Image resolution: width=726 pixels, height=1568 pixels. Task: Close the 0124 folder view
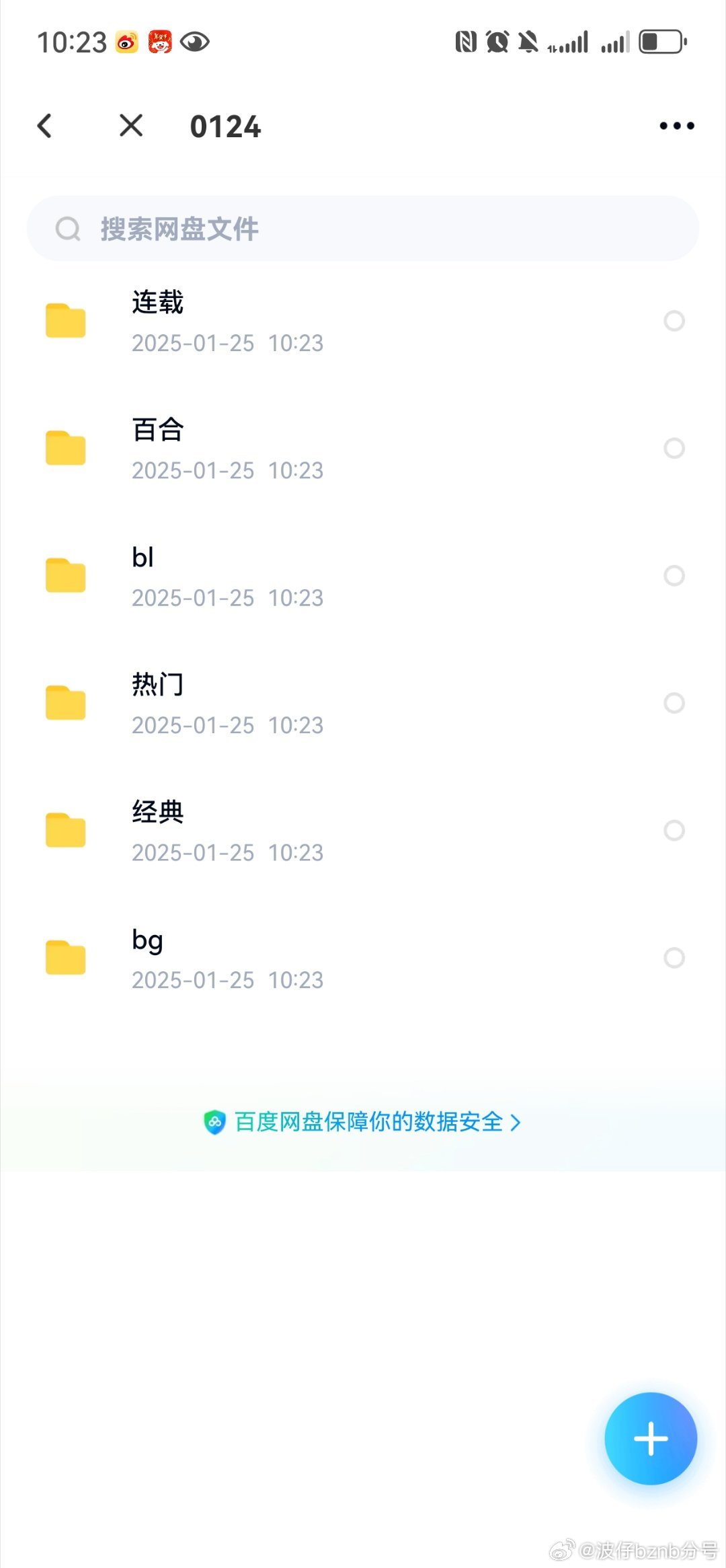[x=131, y=125]
